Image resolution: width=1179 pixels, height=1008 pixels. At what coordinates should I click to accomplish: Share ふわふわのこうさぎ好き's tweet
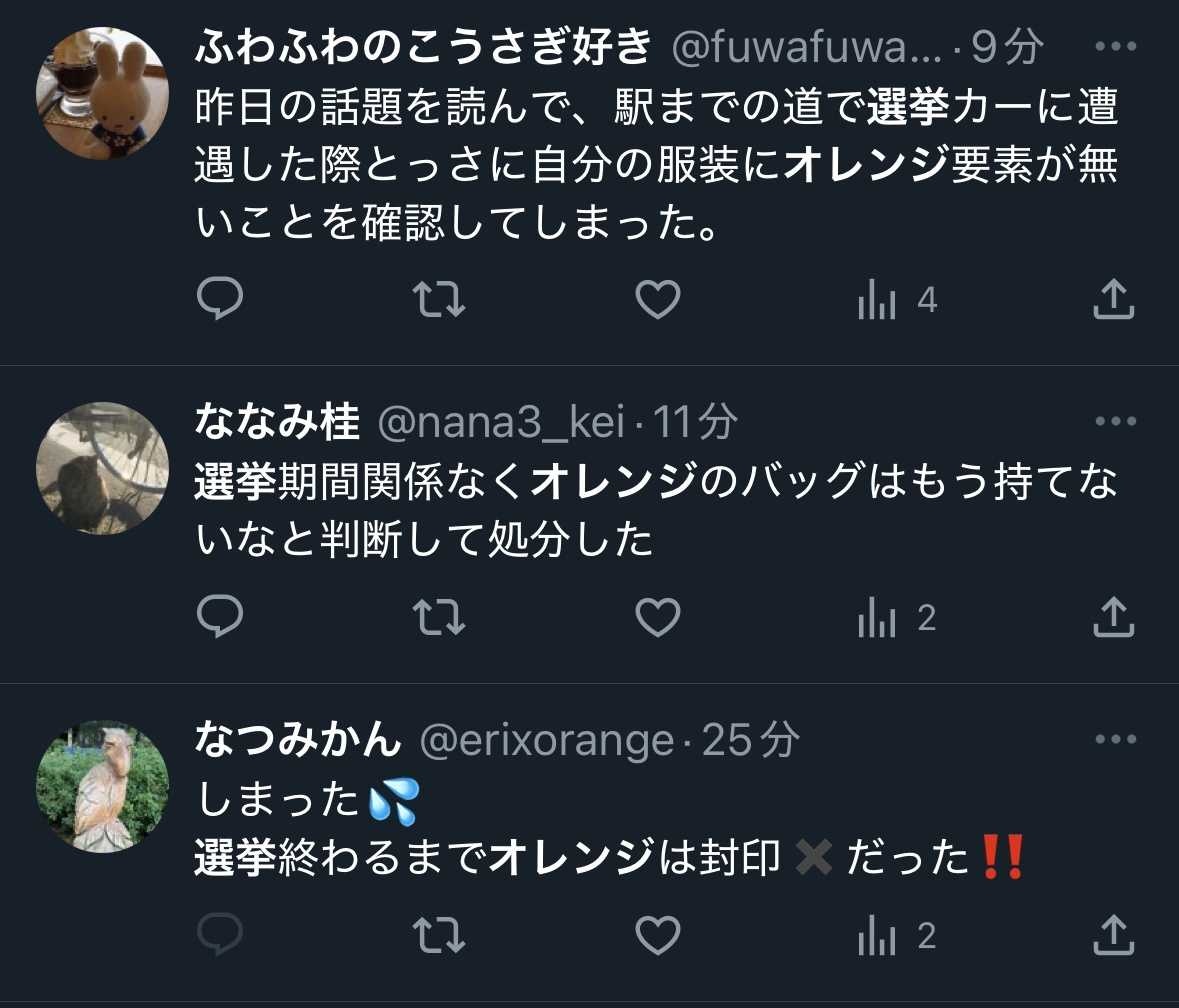pos(1113,299)
